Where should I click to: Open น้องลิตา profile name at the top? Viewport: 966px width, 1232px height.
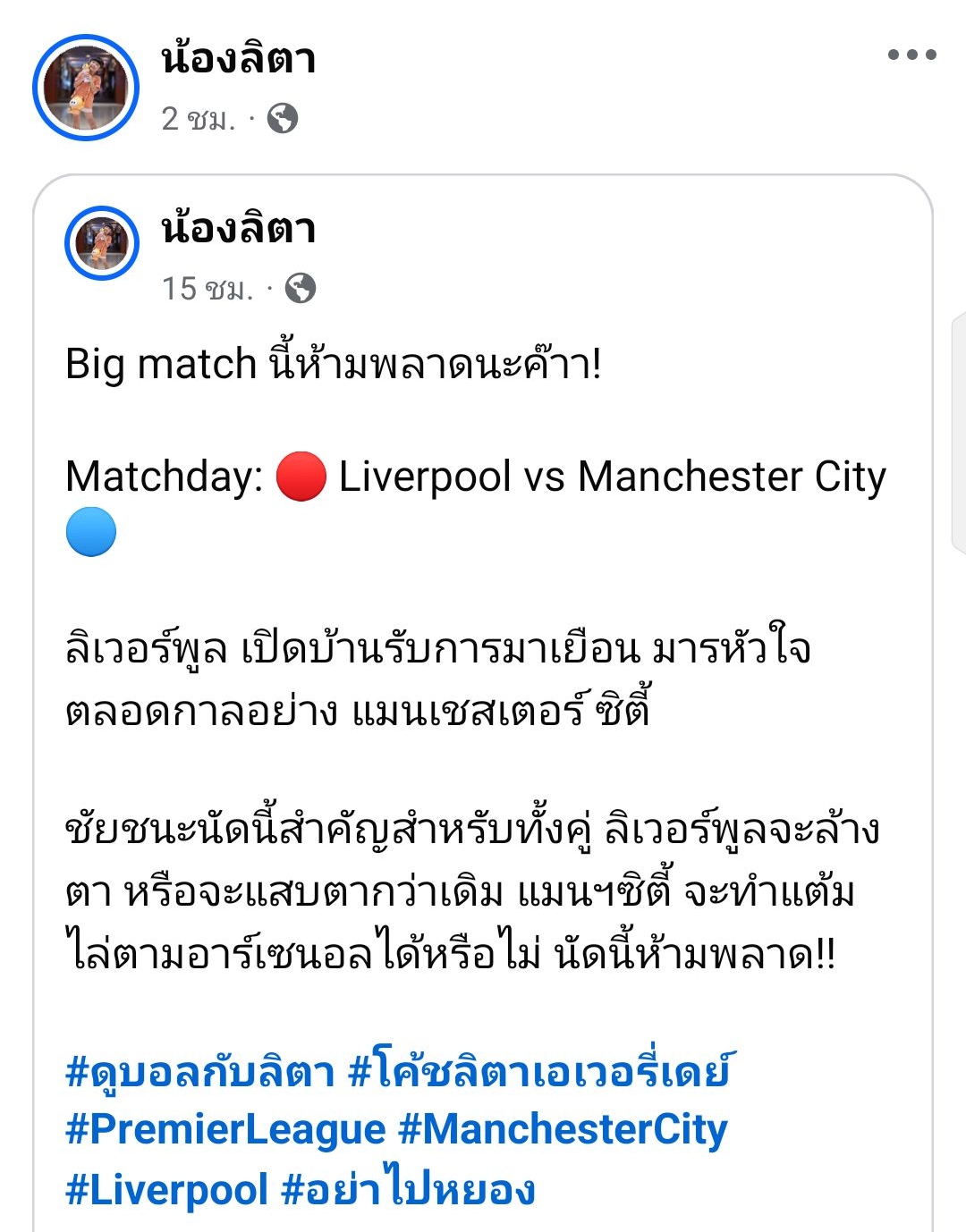pyautogui.click(x=238, y=59)
